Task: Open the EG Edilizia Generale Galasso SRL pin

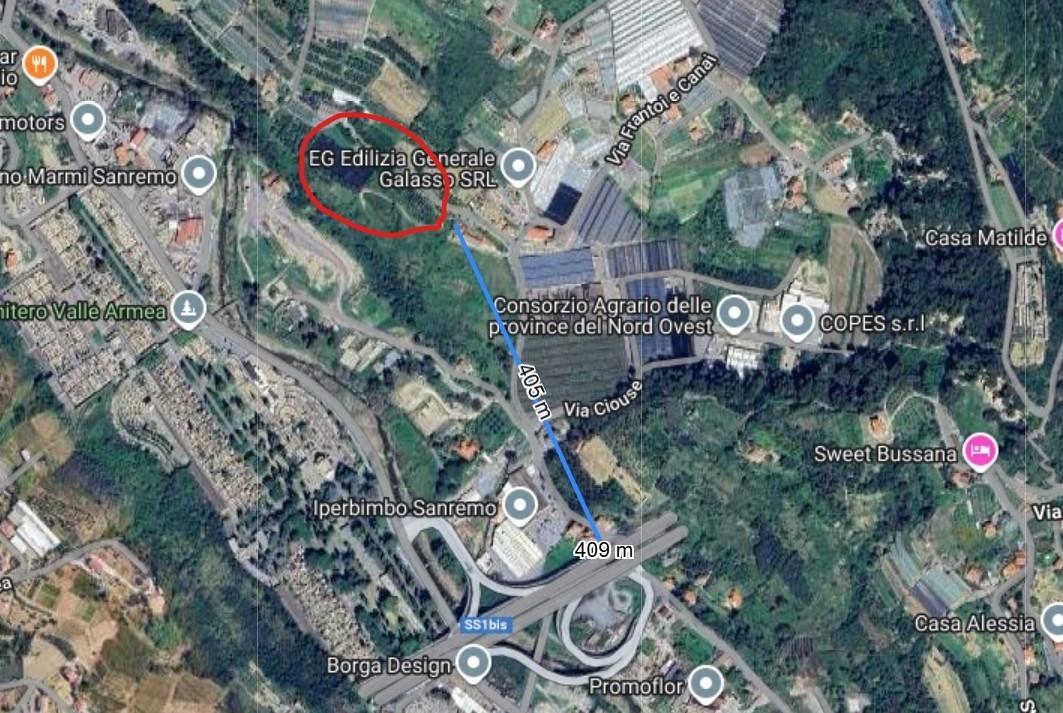Action: (x=517, y=166)
